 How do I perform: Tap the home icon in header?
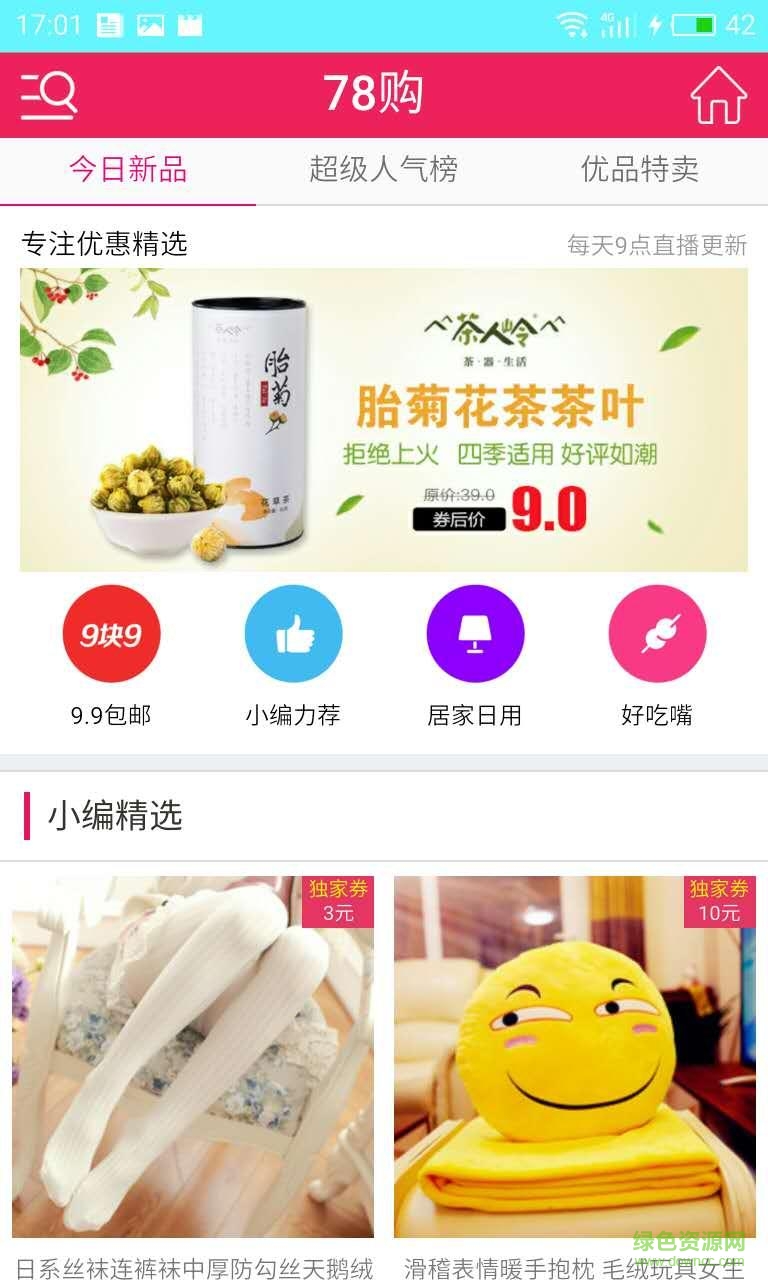(x=718, y=96)
